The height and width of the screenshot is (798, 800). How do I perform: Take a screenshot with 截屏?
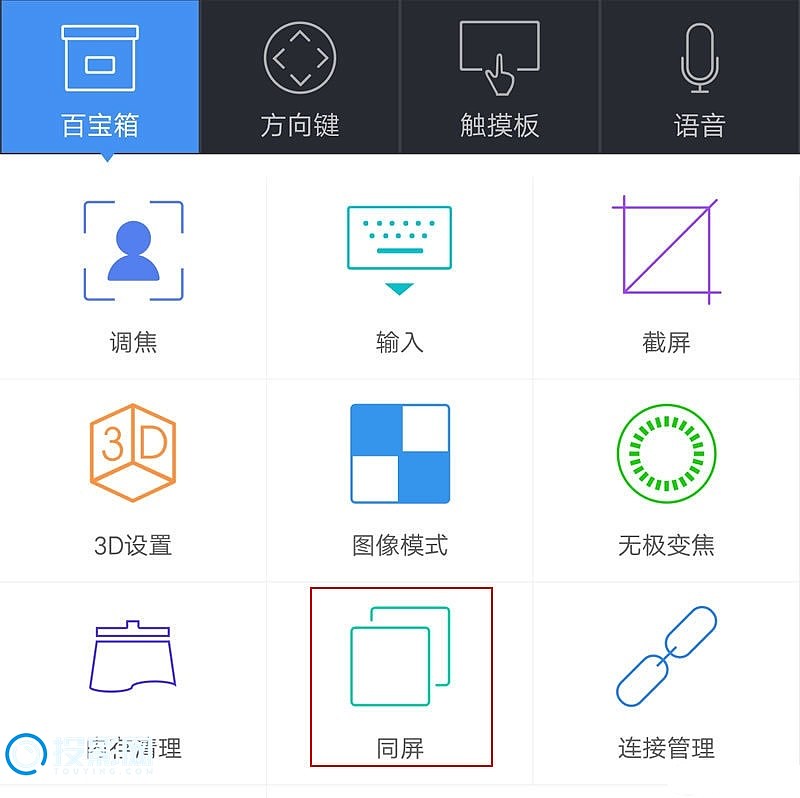(x=666, y=277)
